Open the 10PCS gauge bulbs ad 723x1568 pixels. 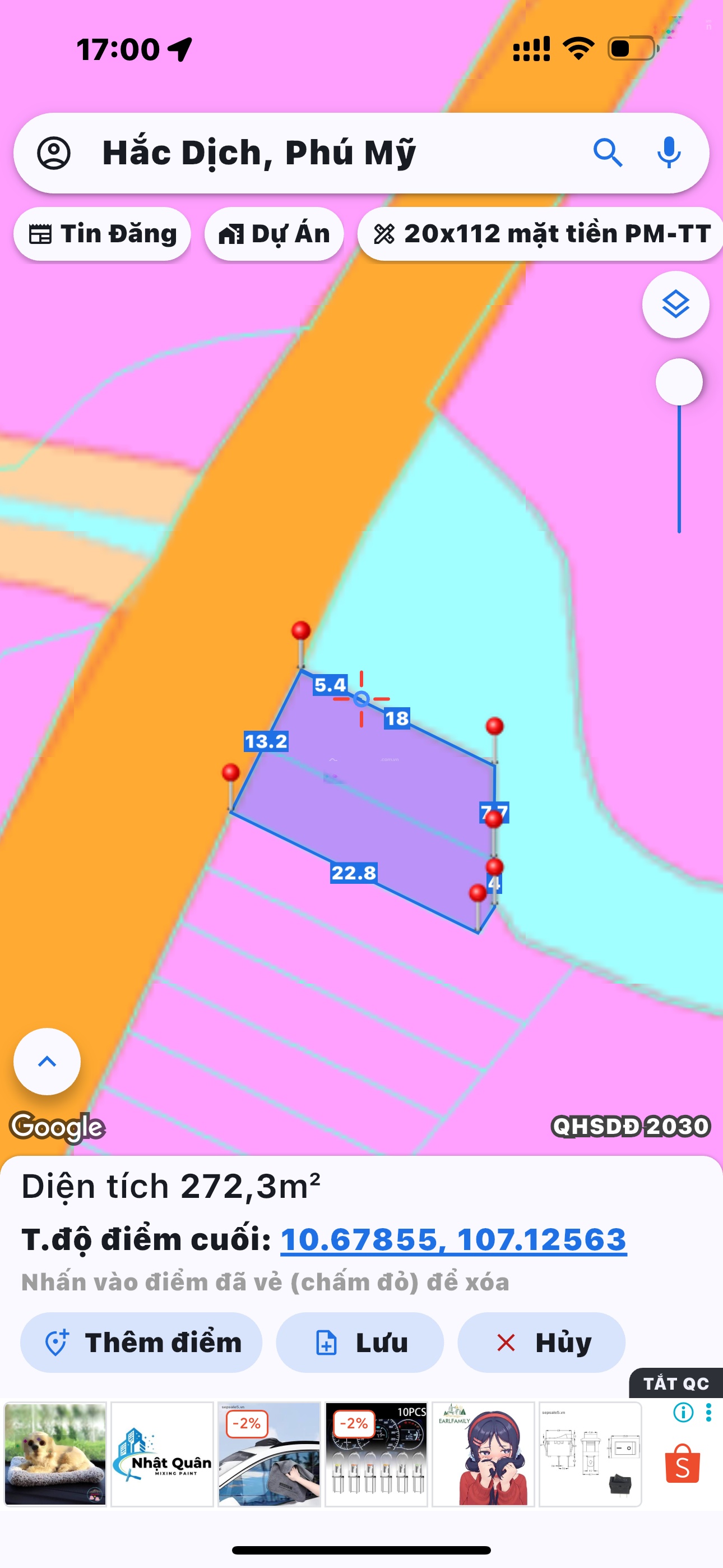click(x=376, y=1454)
